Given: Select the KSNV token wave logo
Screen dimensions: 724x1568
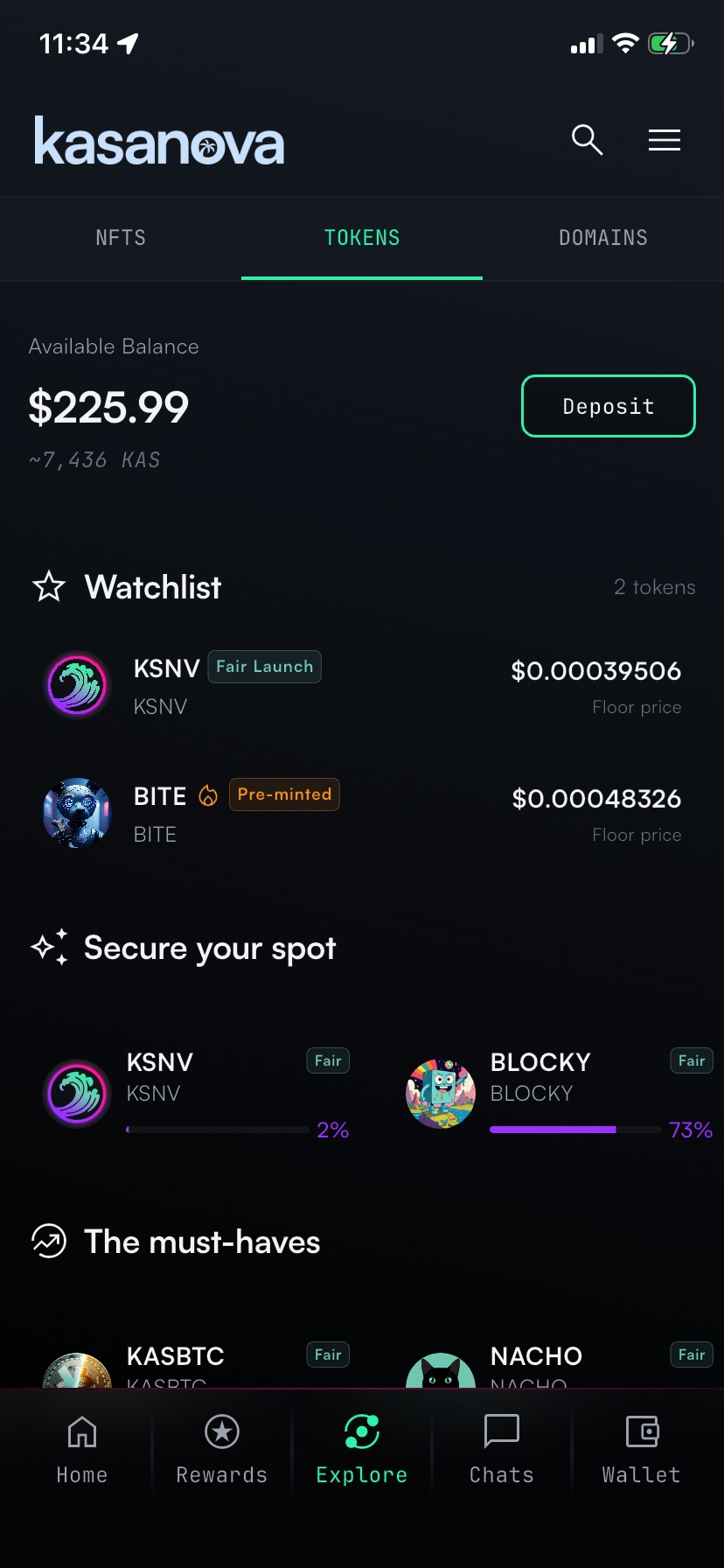Looking at the screenshot, I should [77, 684].
